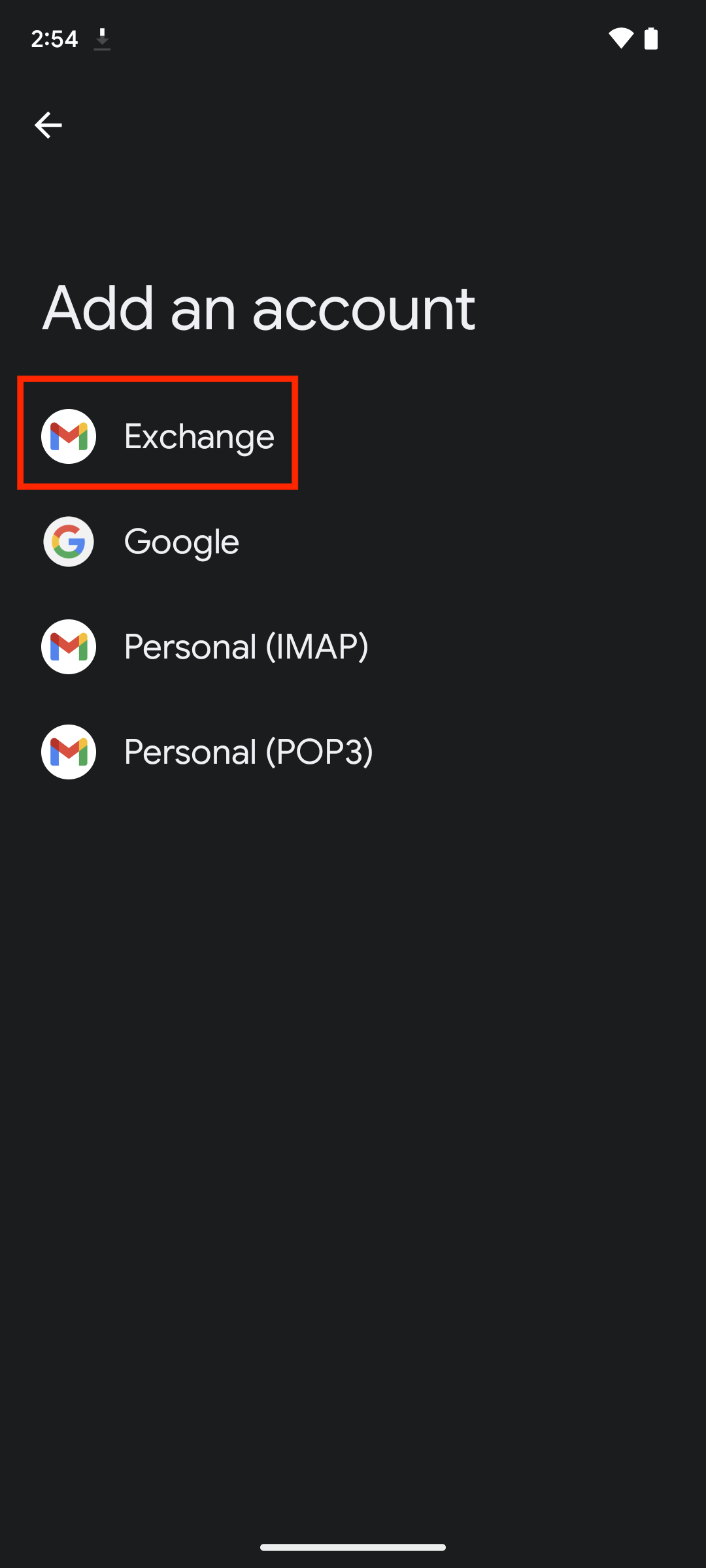Add a Personal (POP3) account

353,752
